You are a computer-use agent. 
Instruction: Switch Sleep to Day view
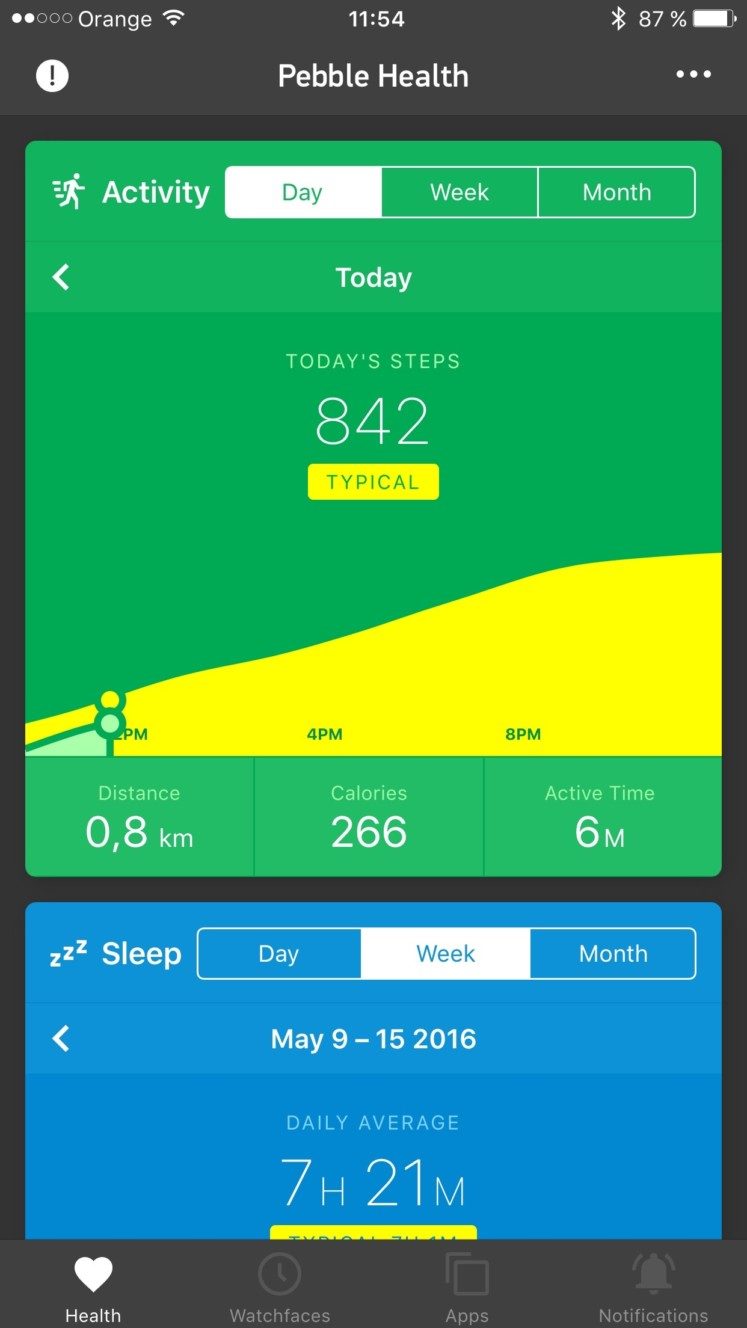pyautogui.click(x=279, y=954)
